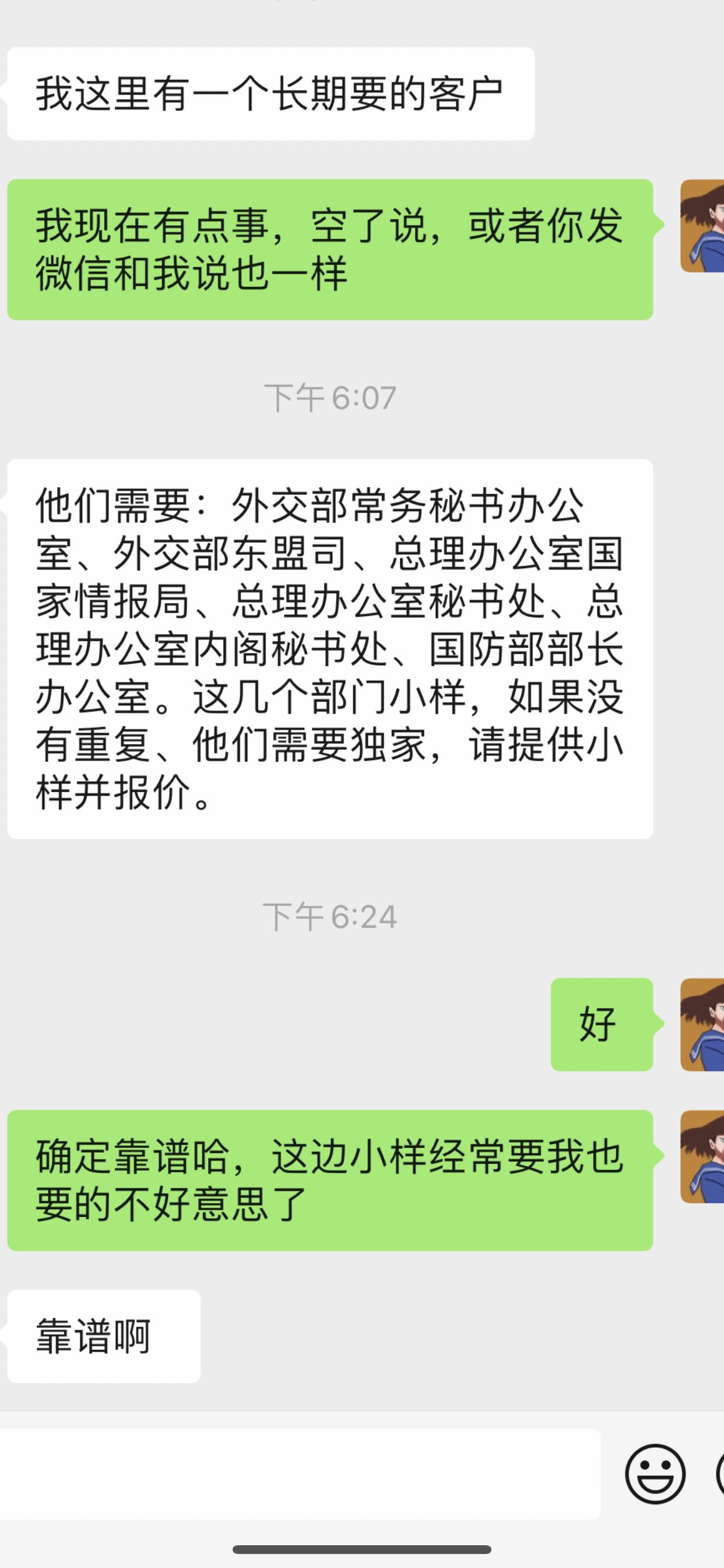Open sender's avatar beside the "好" message
The height and width of the screenshot is (1568, 724).
pyautogui.click(x=702, y=1024)
